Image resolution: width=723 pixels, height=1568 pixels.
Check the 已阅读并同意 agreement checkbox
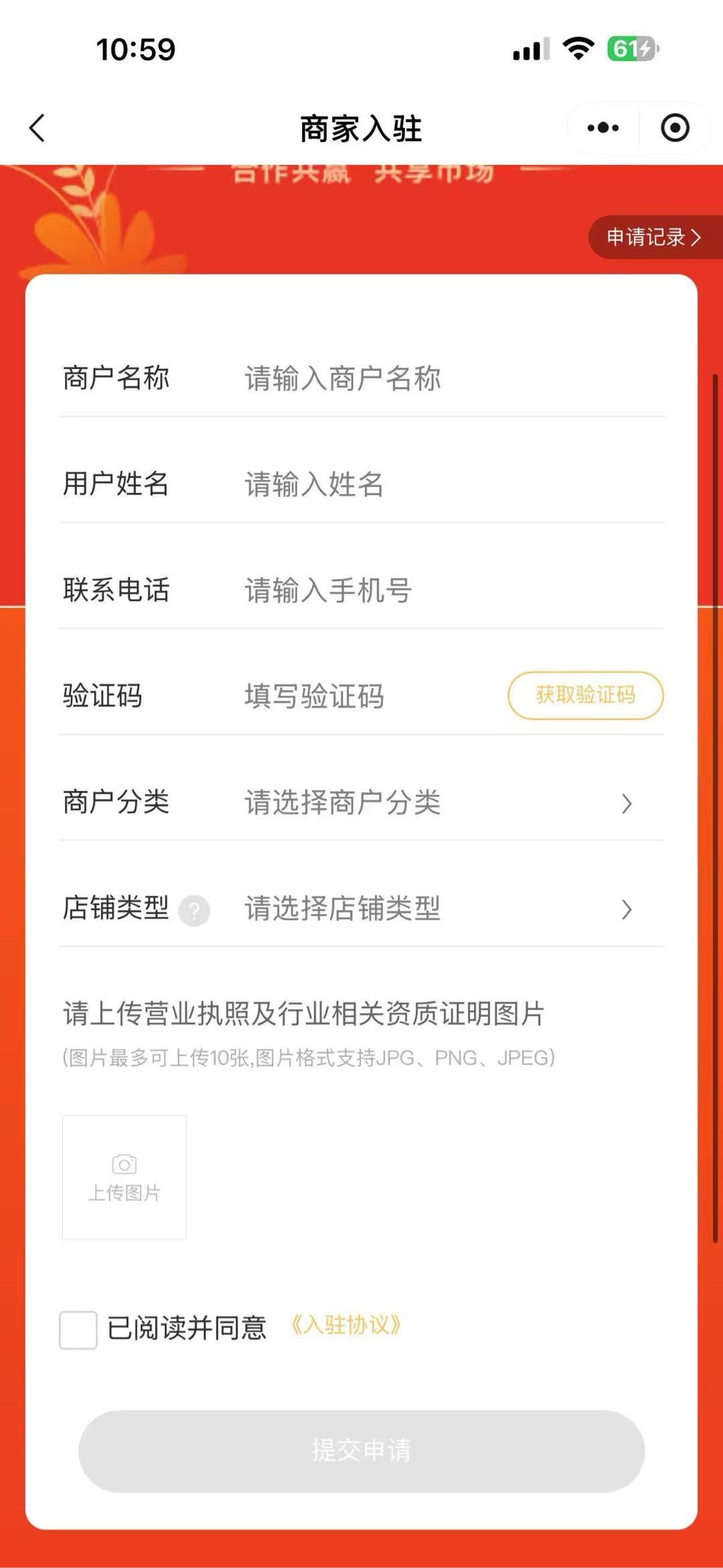point(78,1328)
